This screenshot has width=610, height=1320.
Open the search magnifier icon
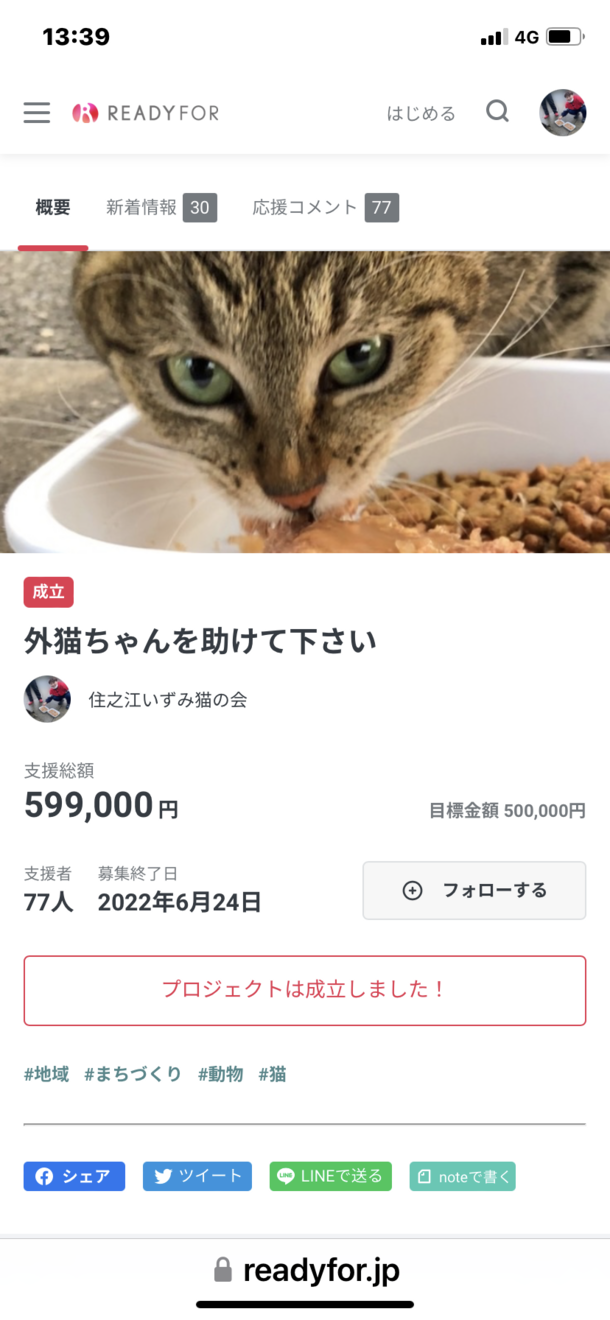pos(497,112)
